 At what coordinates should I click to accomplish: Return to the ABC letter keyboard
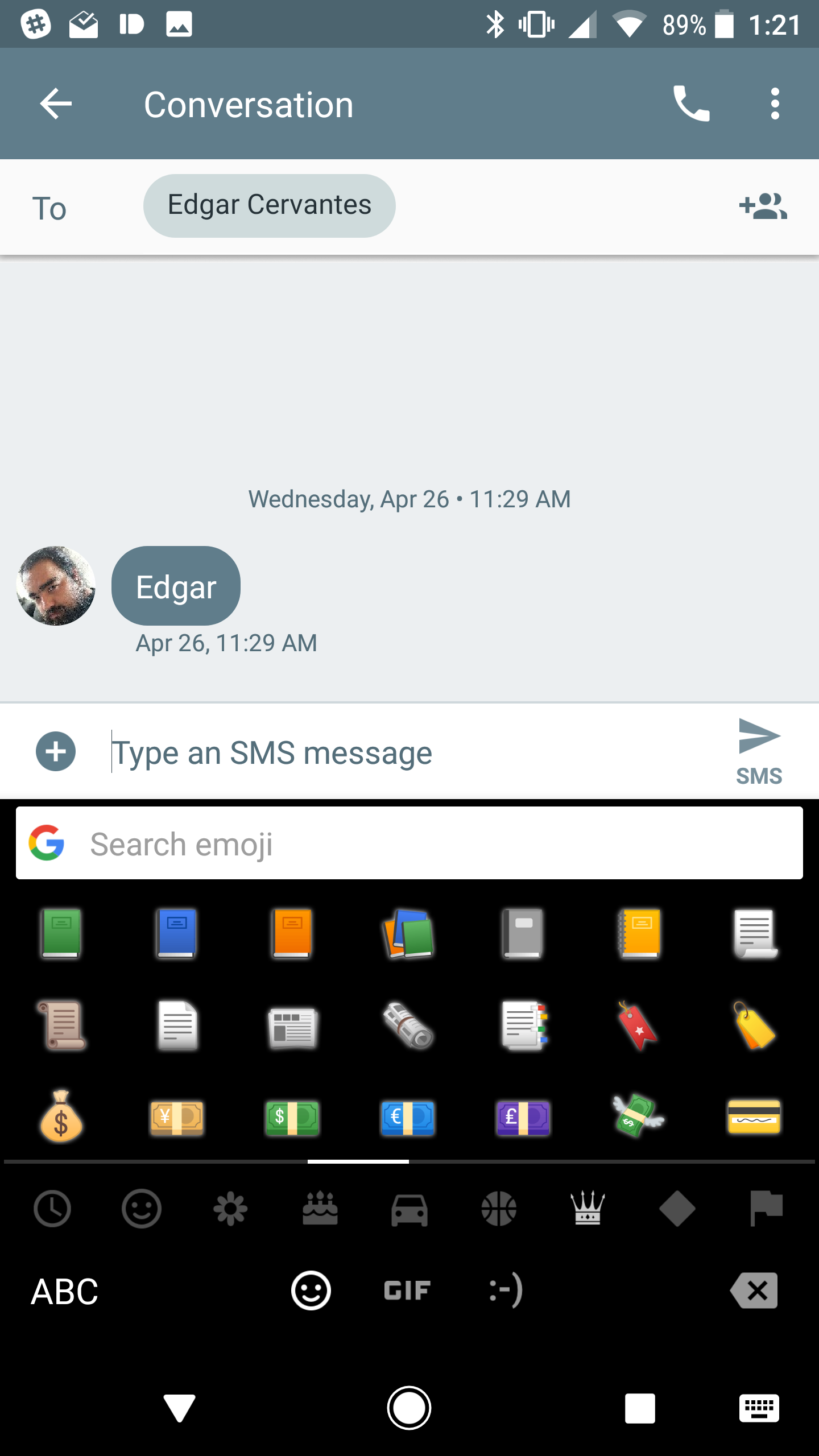(64, 1291)
